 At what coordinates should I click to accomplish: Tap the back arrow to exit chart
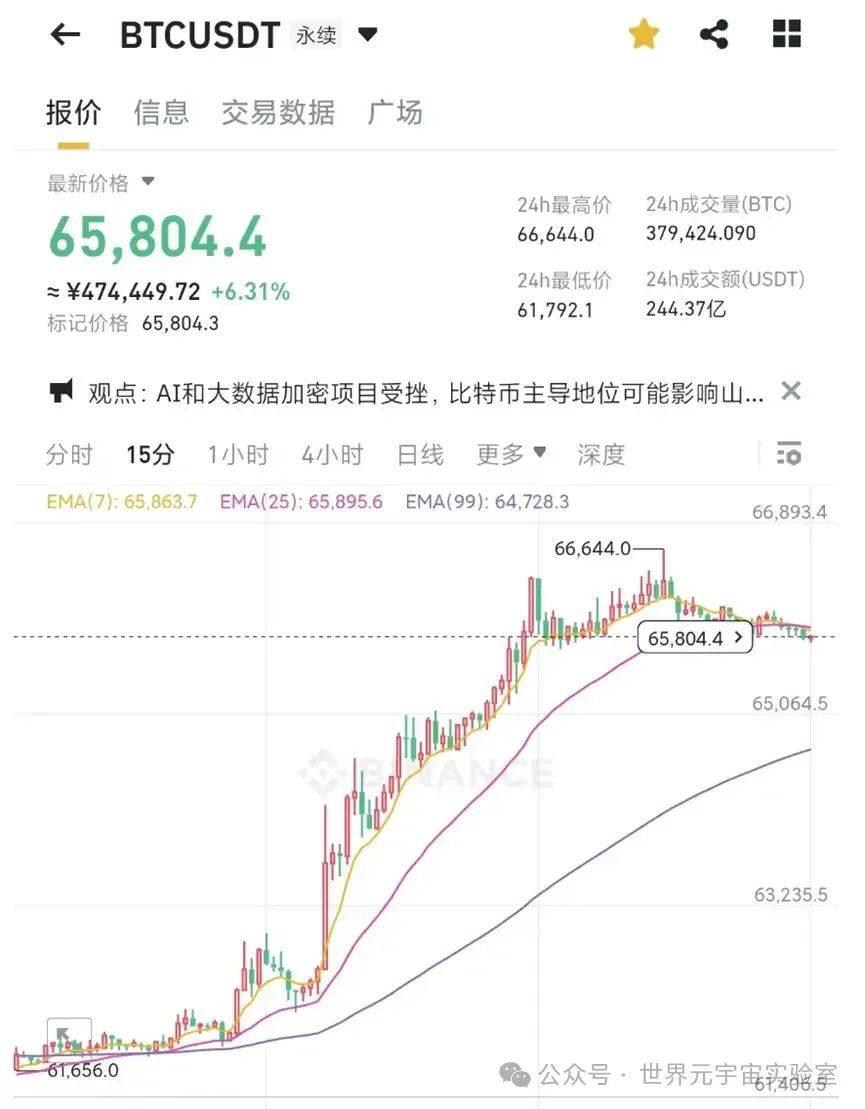(x=64, y=33)
